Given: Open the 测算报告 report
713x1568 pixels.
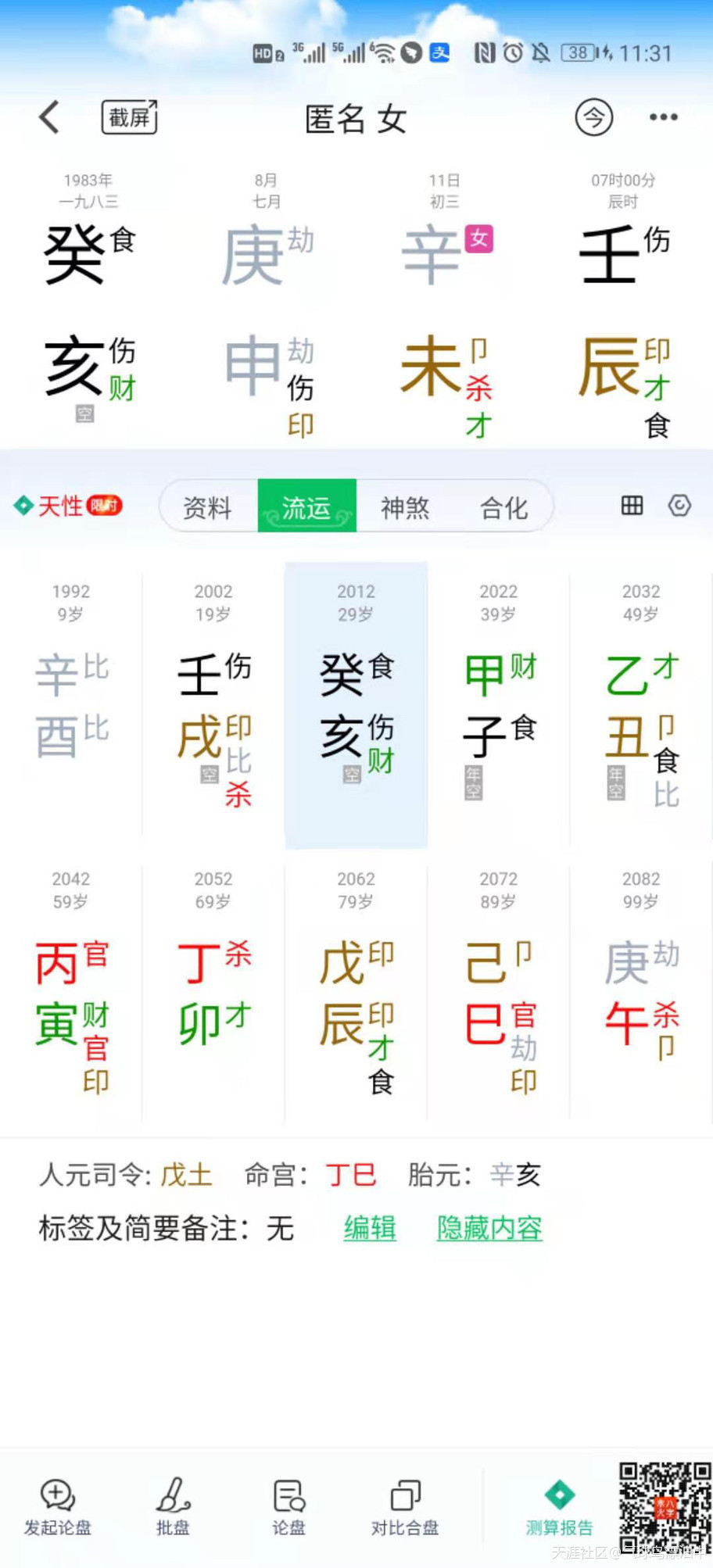Looking at the screenshot, I should click(x=560, y=1507).
